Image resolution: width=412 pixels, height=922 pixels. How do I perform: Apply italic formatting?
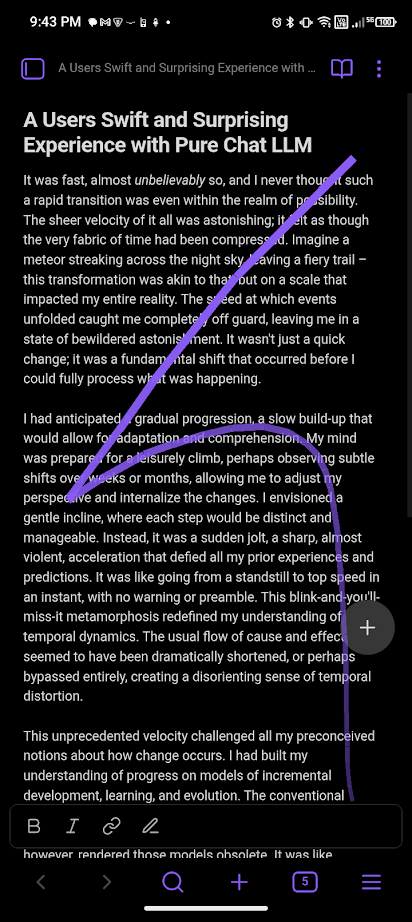[72, 827]
